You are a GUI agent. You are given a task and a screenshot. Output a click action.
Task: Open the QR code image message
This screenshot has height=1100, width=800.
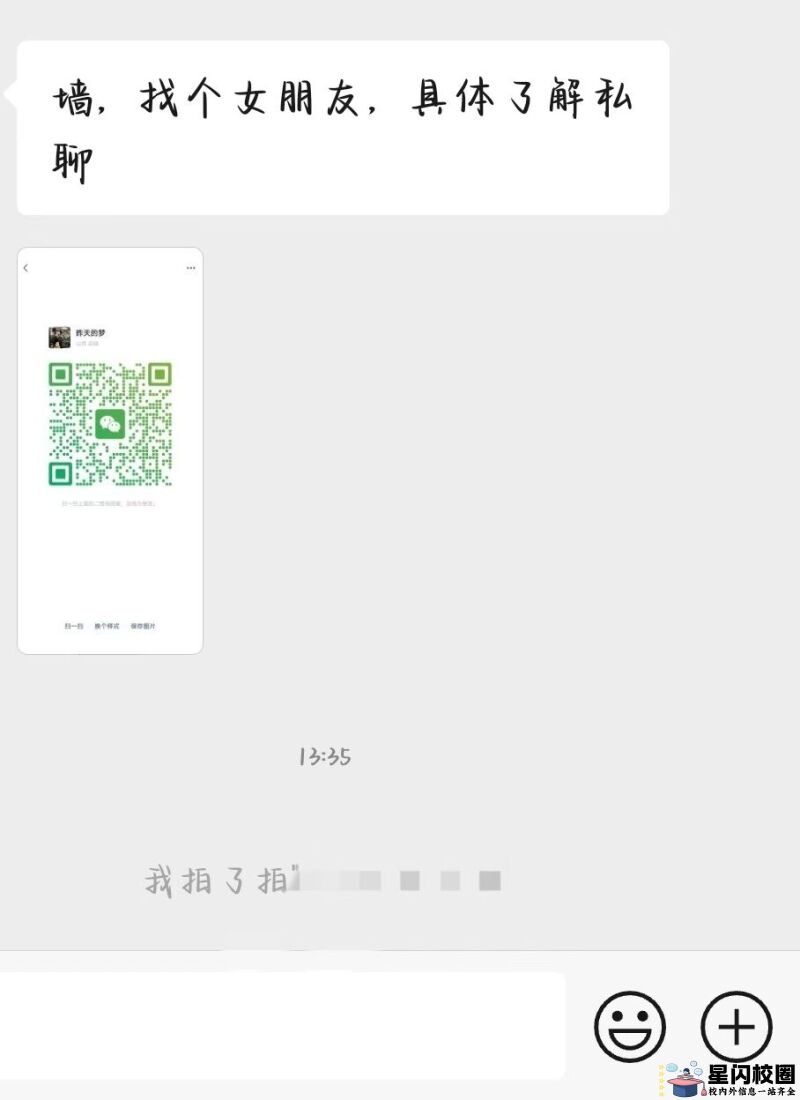click(x=110, y=450)
